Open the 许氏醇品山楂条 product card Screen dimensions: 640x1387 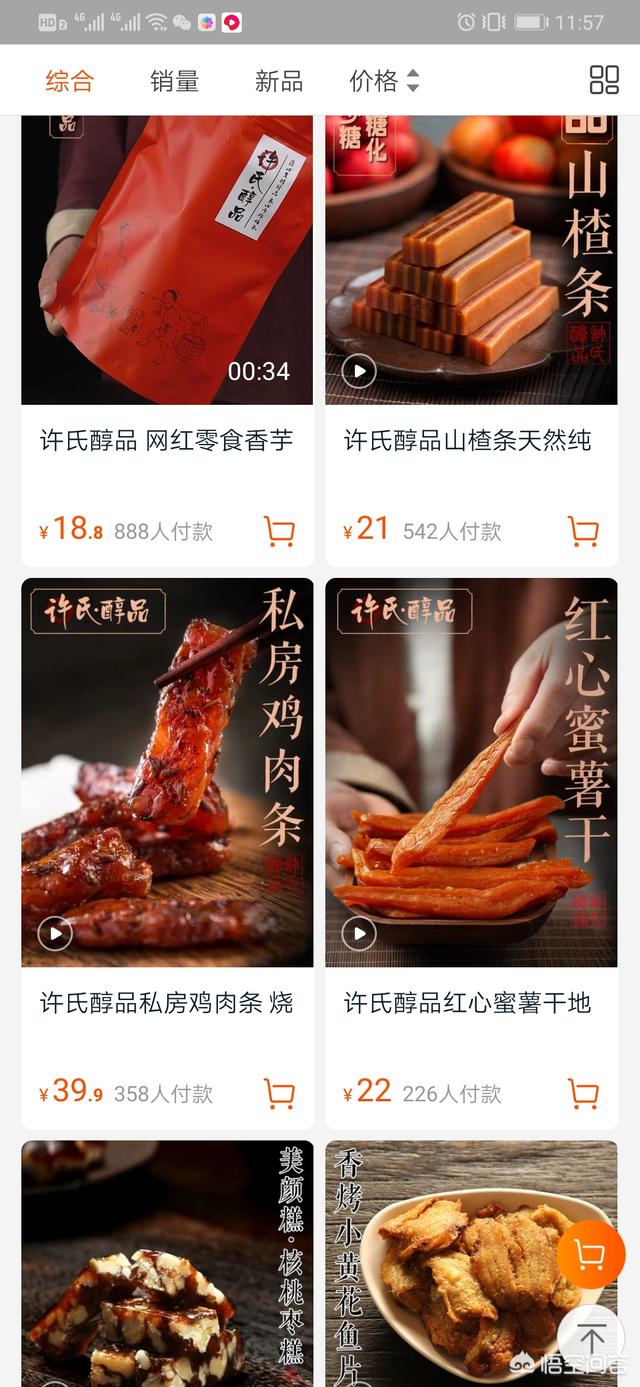click(471, 300)
